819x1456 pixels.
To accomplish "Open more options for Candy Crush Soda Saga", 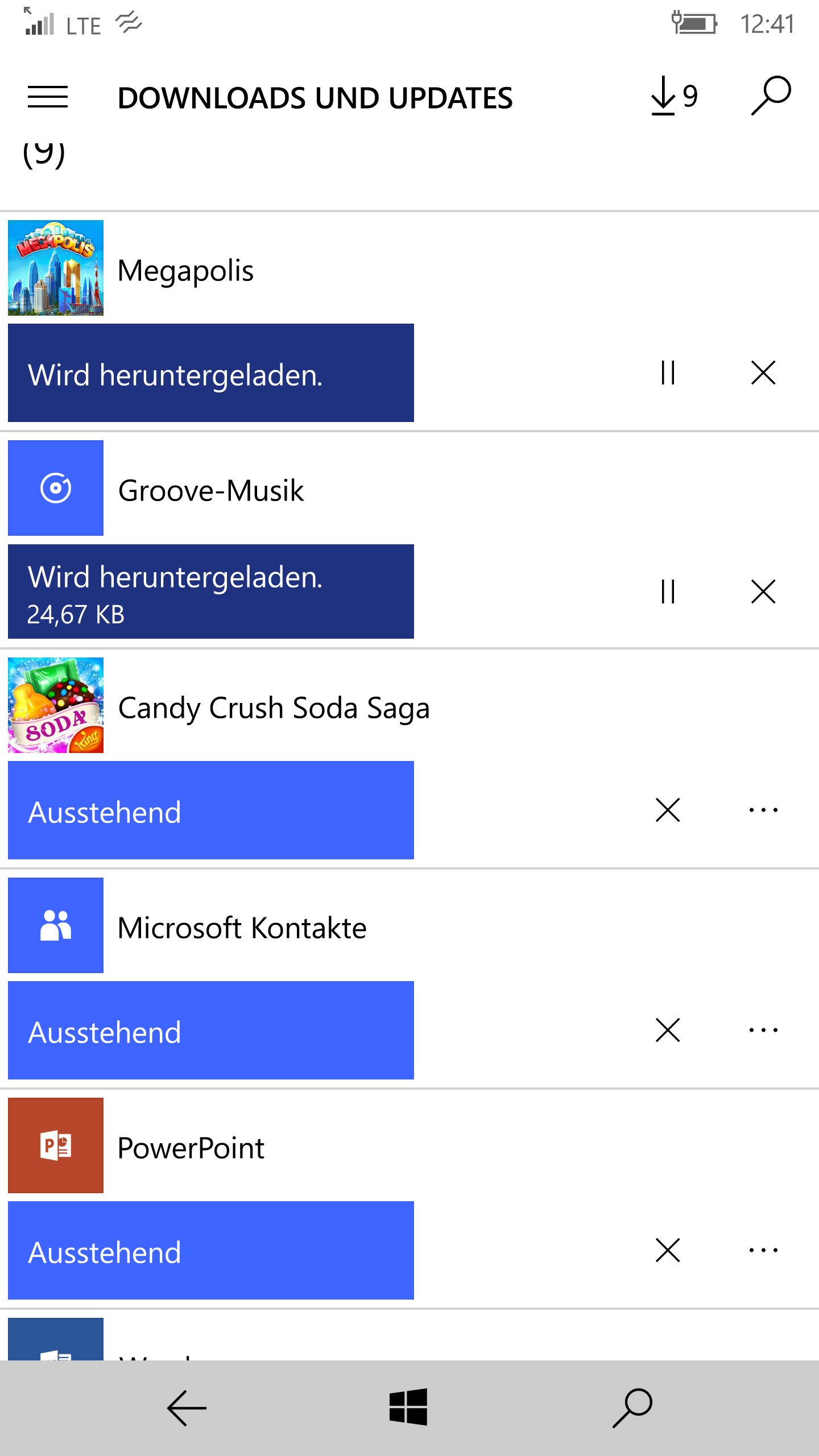I will point(763,810).
